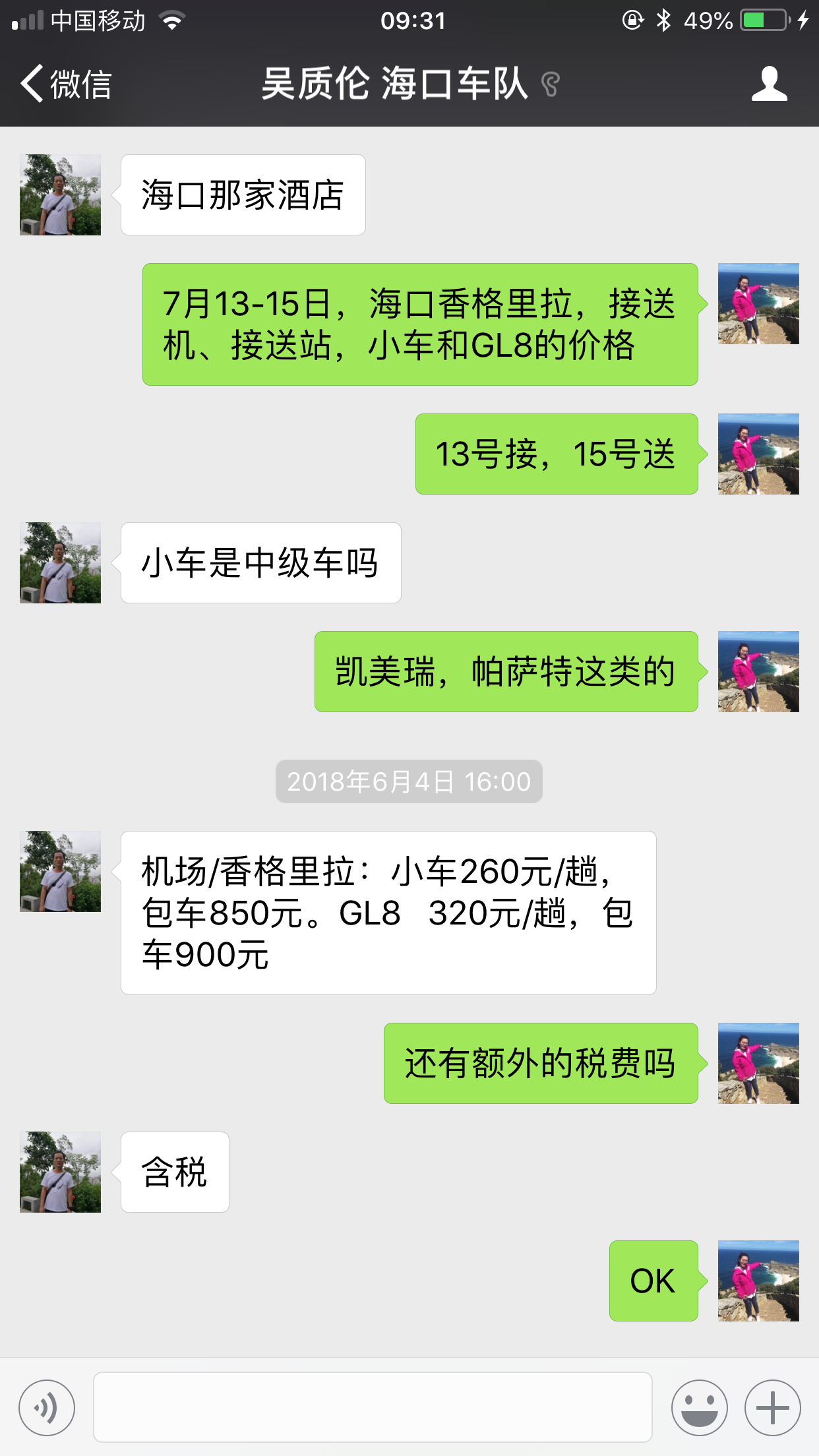Go back to the 微信 chat list
This screenshot has height=1456, width=819.
[x=65, y=84]
